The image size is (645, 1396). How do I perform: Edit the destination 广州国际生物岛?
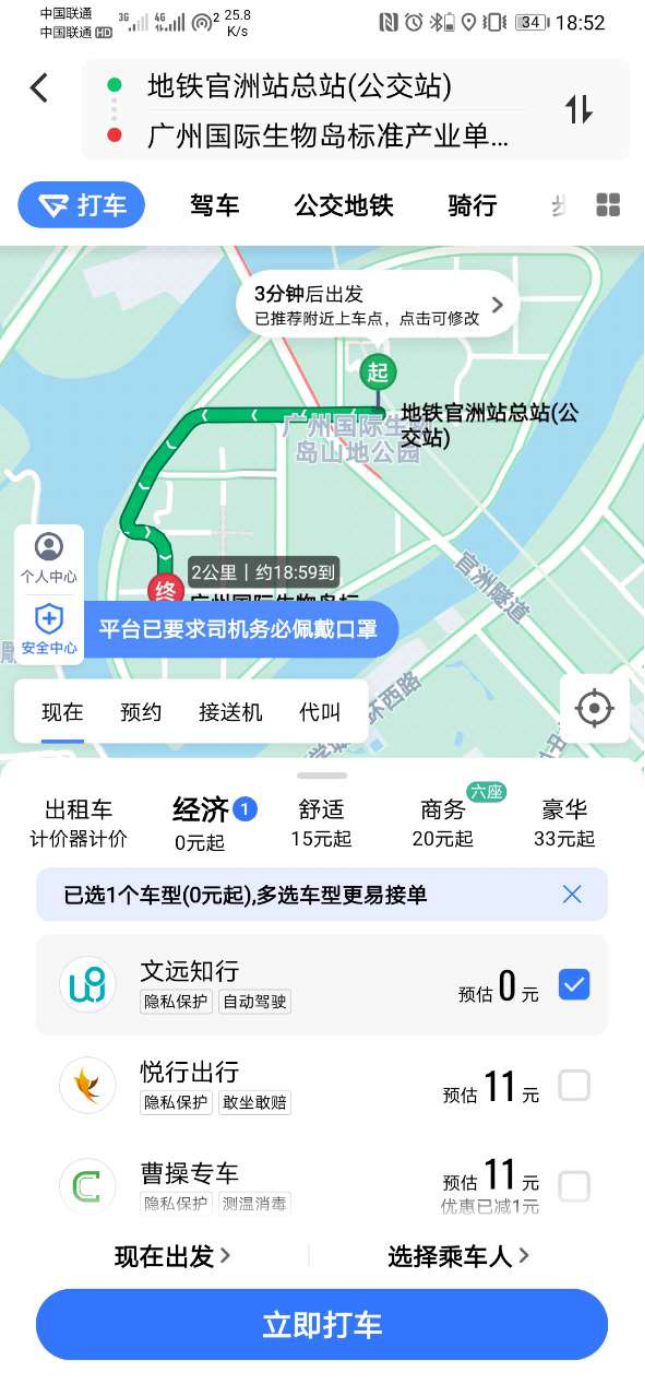(x=328, y=136)
